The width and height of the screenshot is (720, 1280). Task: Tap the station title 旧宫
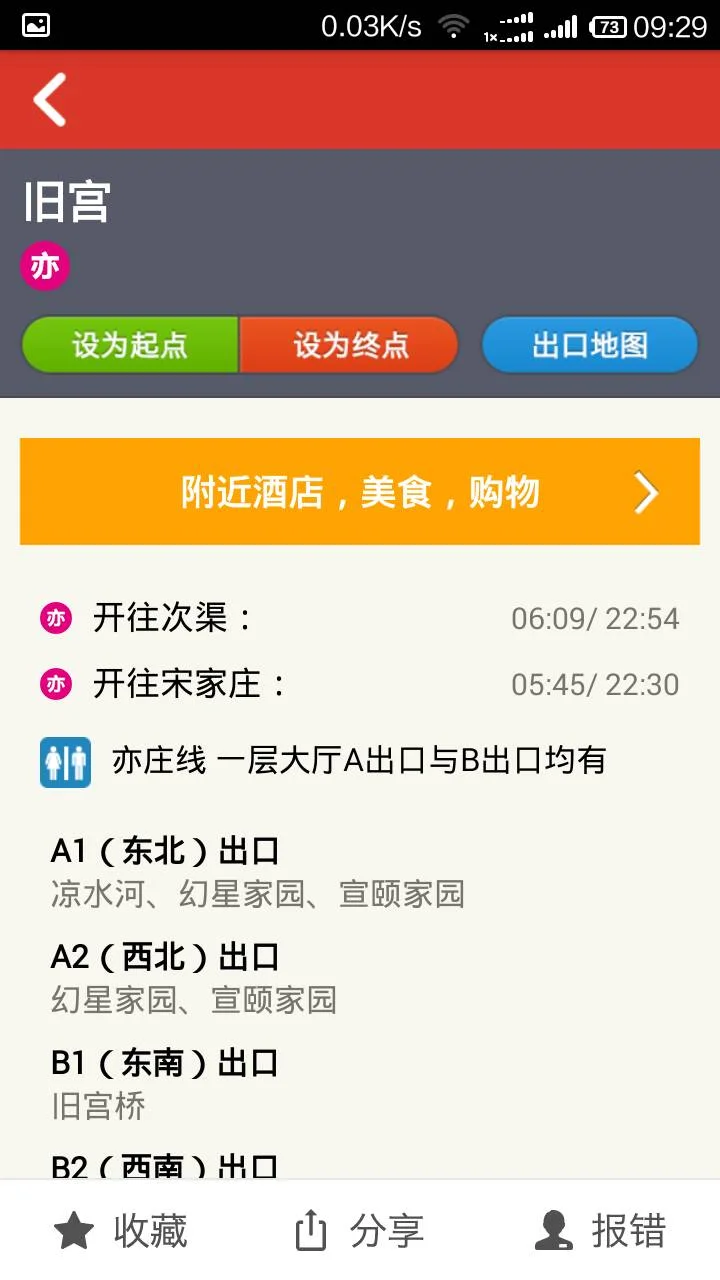[65, 201]
